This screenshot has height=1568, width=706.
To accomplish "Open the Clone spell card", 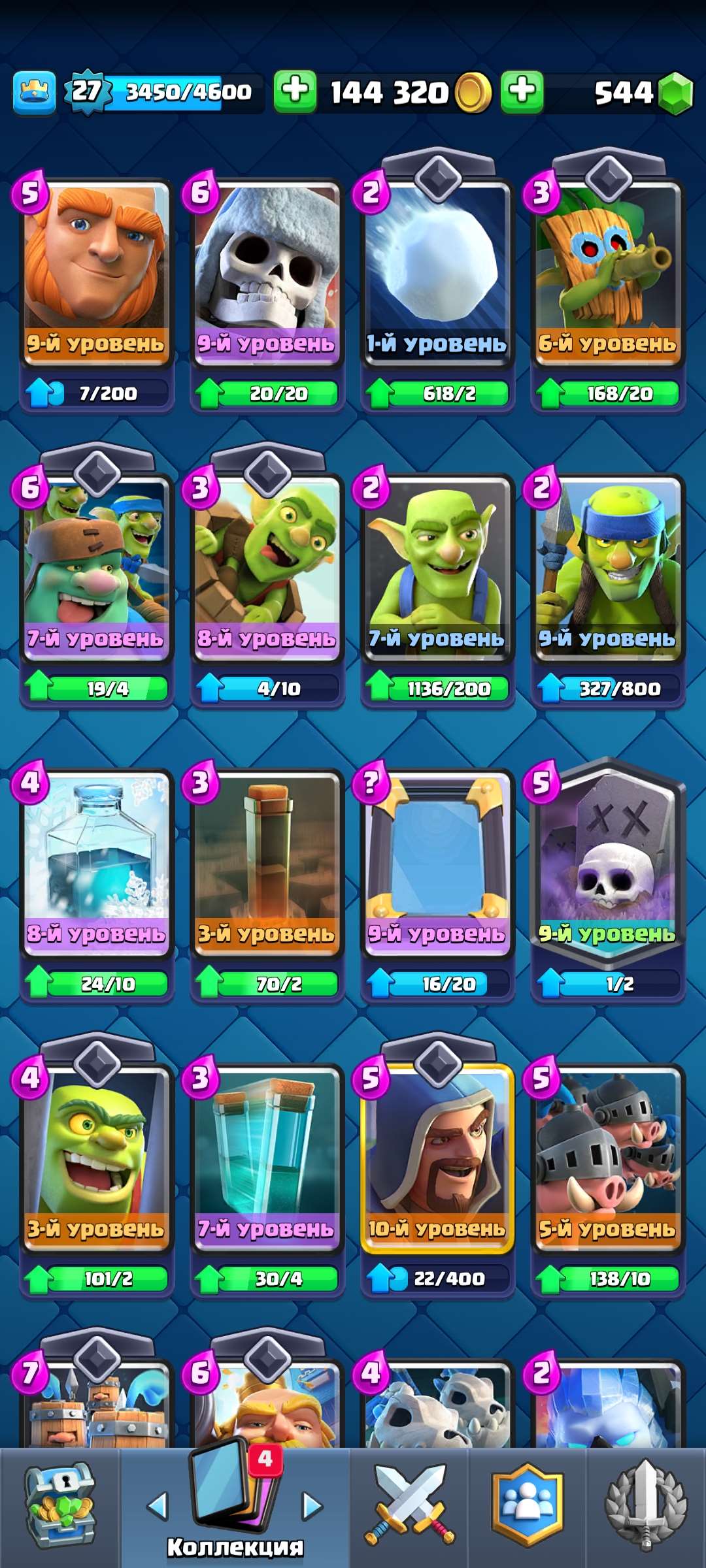I will coord(267,1156).
